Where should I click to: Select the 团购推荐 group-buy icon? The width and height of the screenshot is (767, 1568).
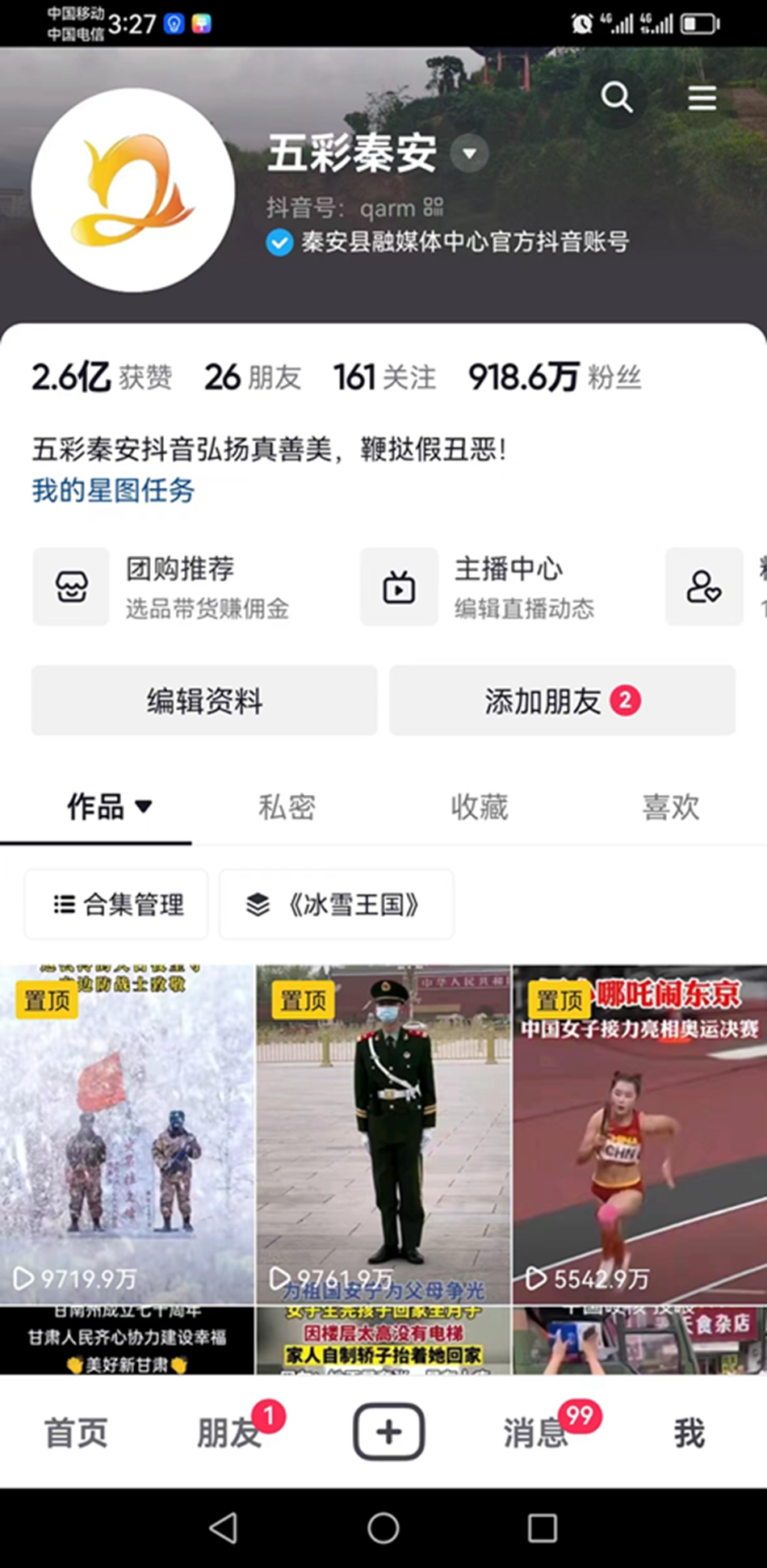[x=71, y=587]
